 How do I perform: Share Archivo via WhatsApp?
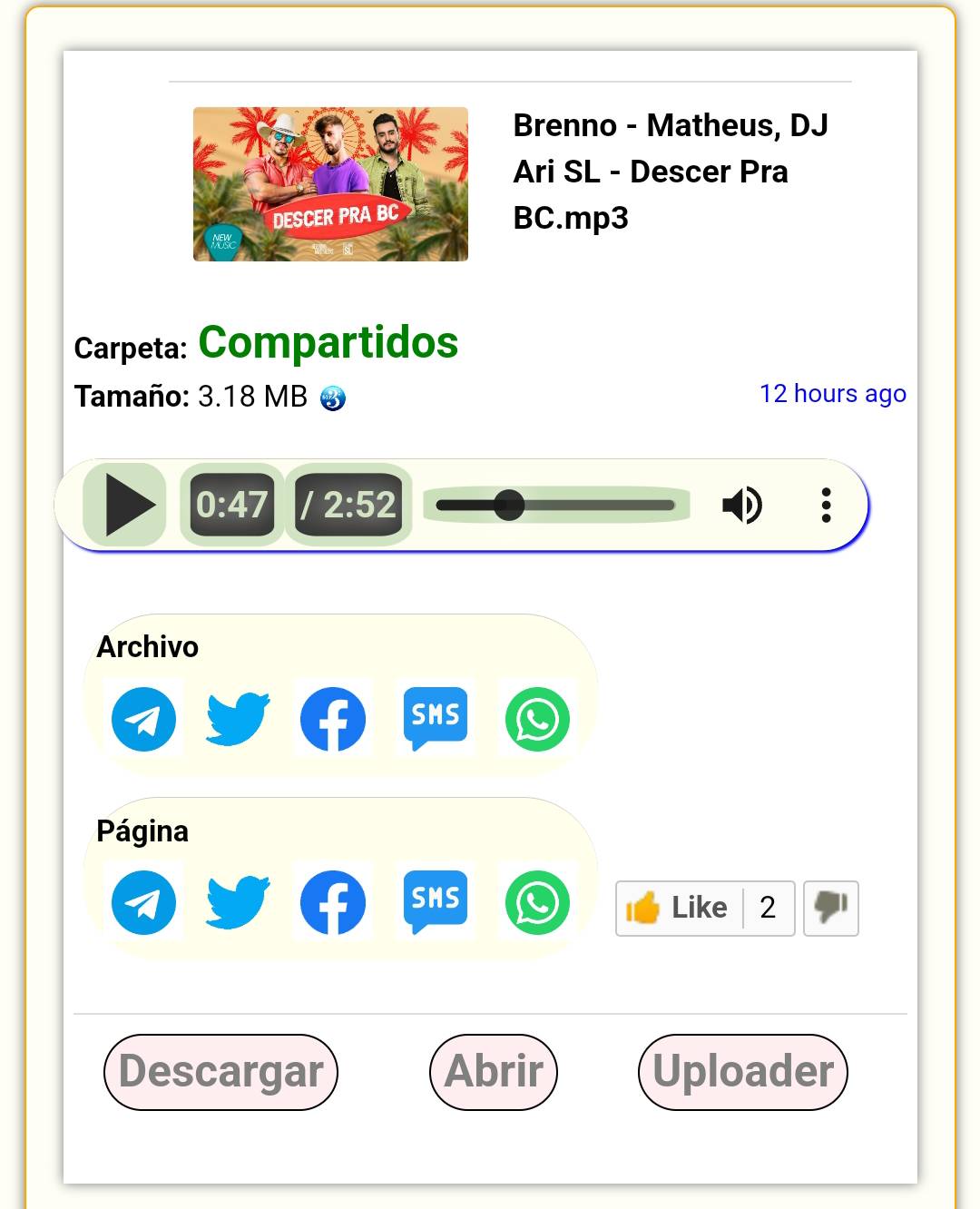pyautogui.click(x=537, y=719)
